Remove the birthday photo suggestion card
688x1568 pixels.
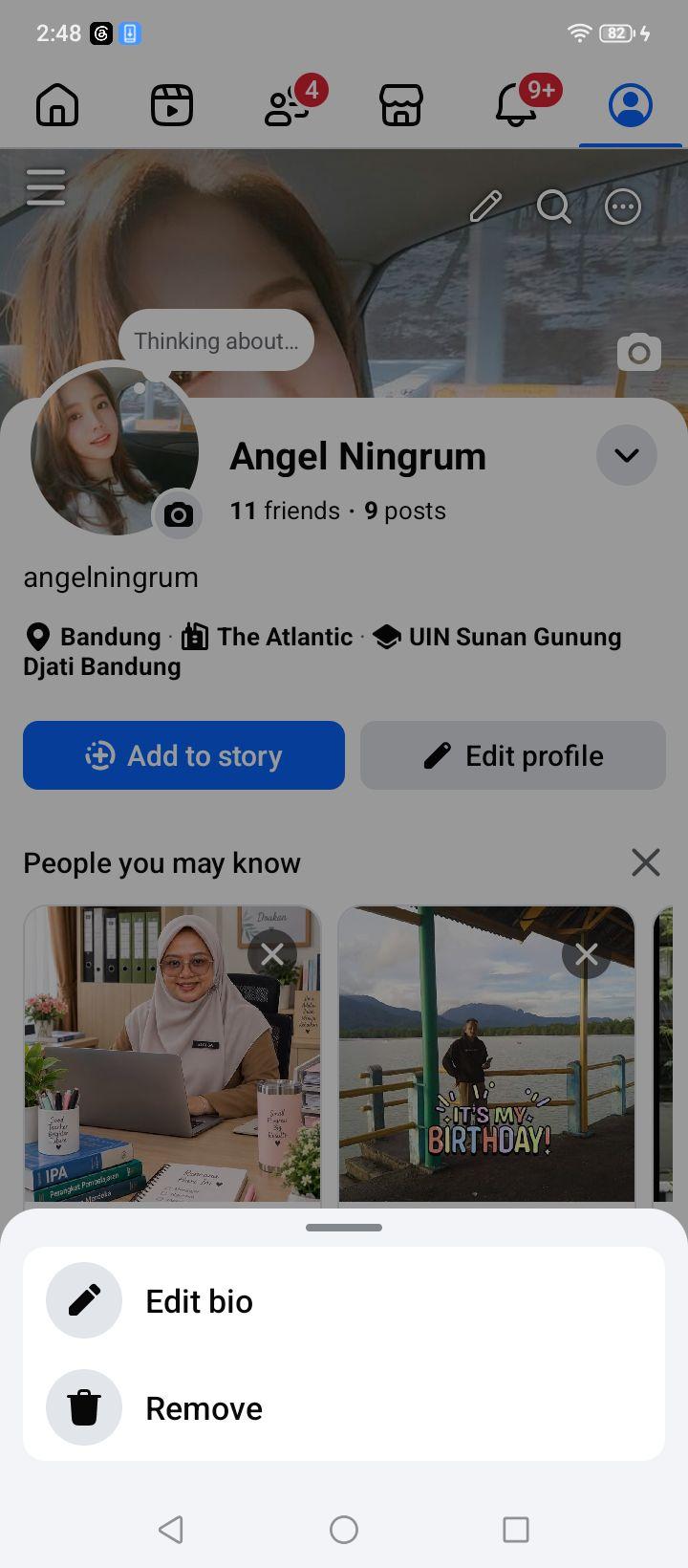pyautogui.click(x=587, y=954)
